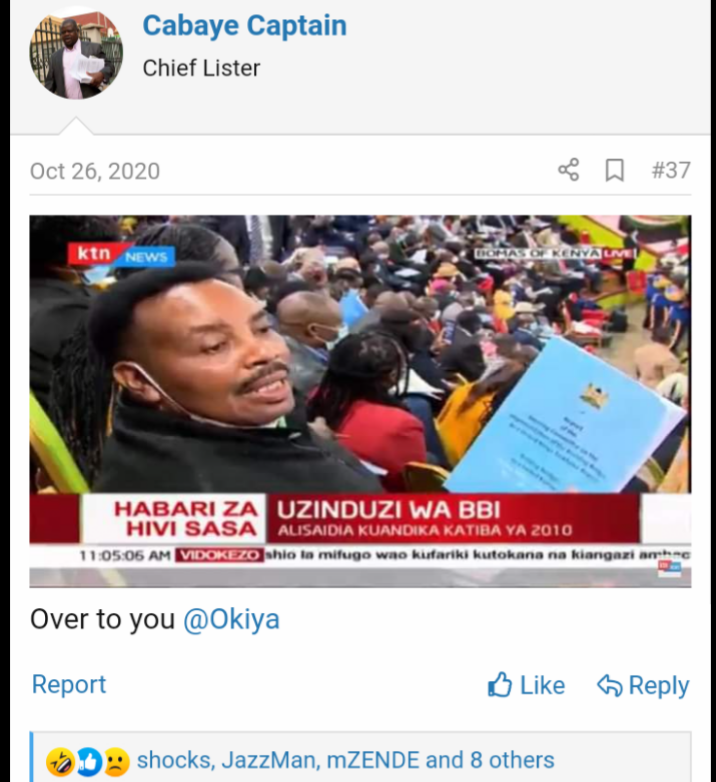This screenshot has width=716, height=782.
Task: Open the #37 post permalink
Action: [x=670, y=170]
